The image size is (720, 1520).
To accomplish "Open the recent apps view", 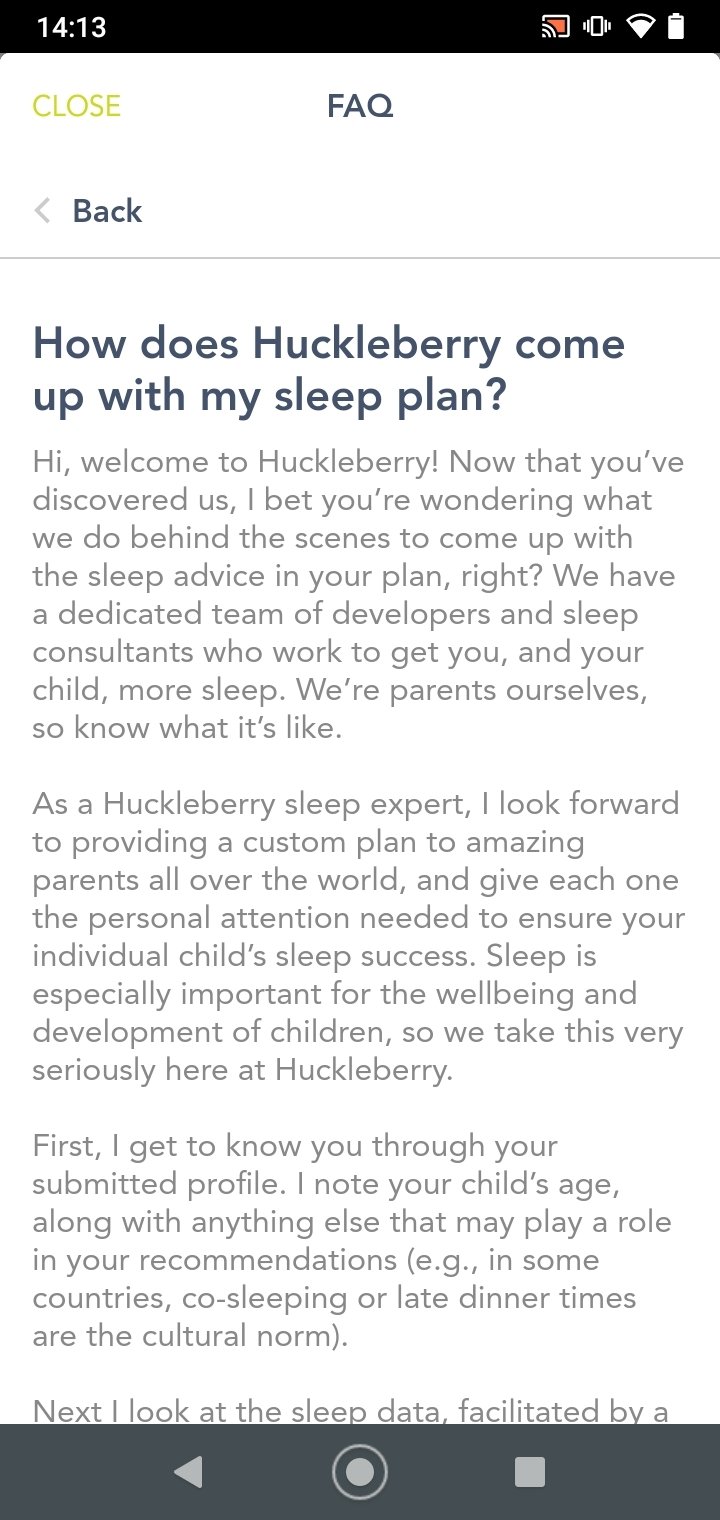I will tap(529, 1472).
